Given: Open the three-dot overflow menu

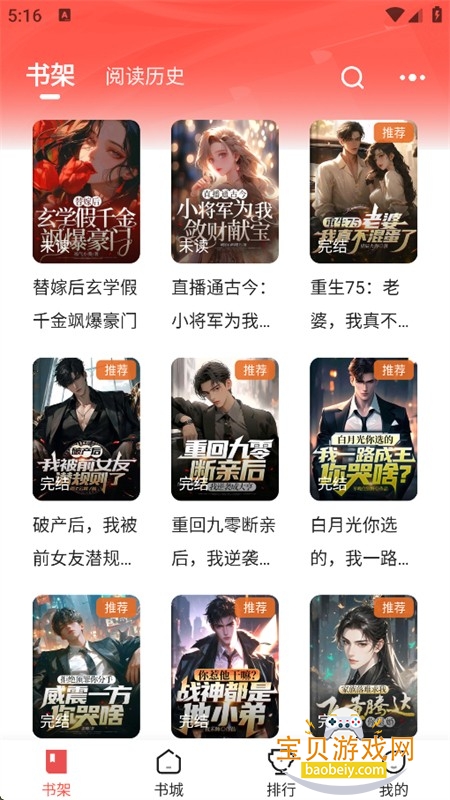Looking at the screenshot, I should click(x=412, y=78).
